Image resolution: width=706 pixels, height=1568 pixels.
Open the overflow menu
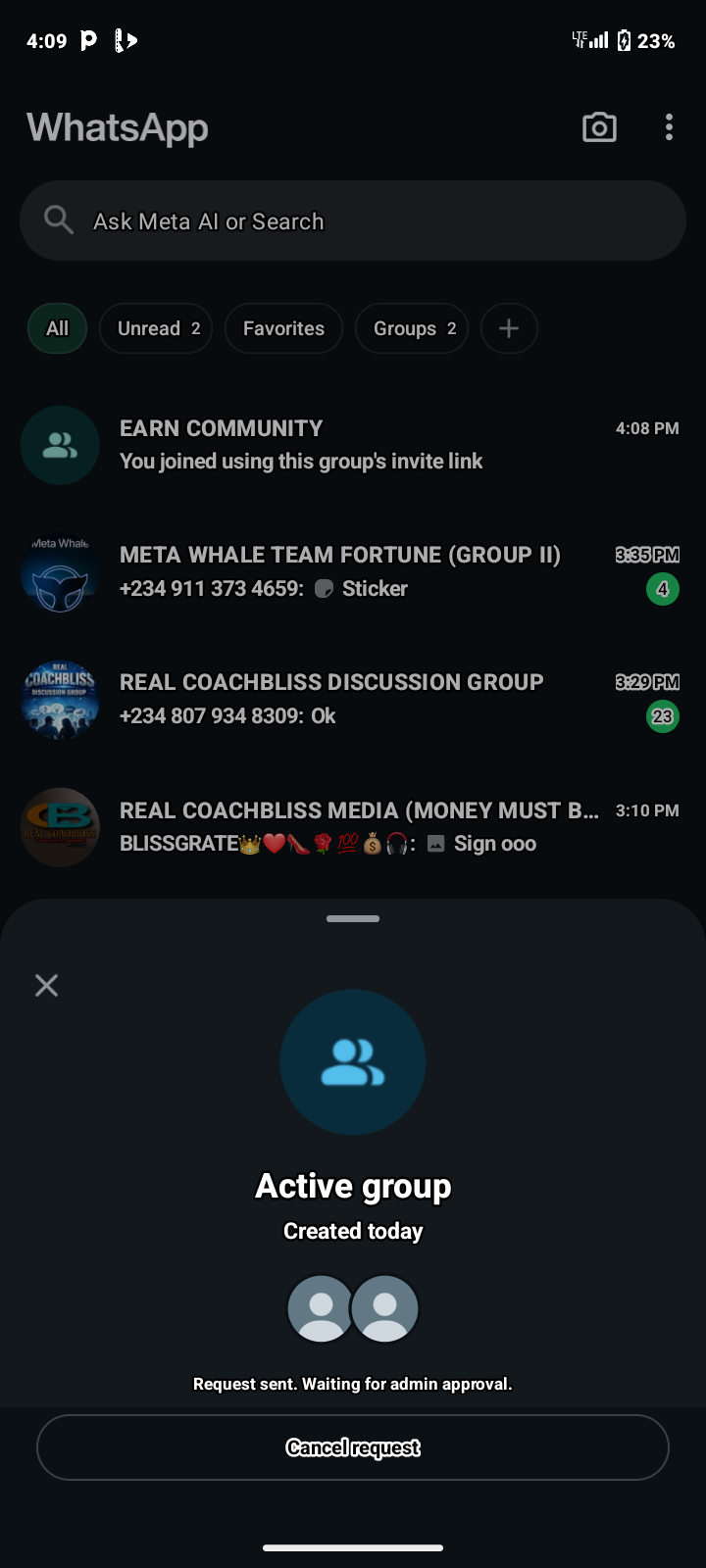pos(669,127)
